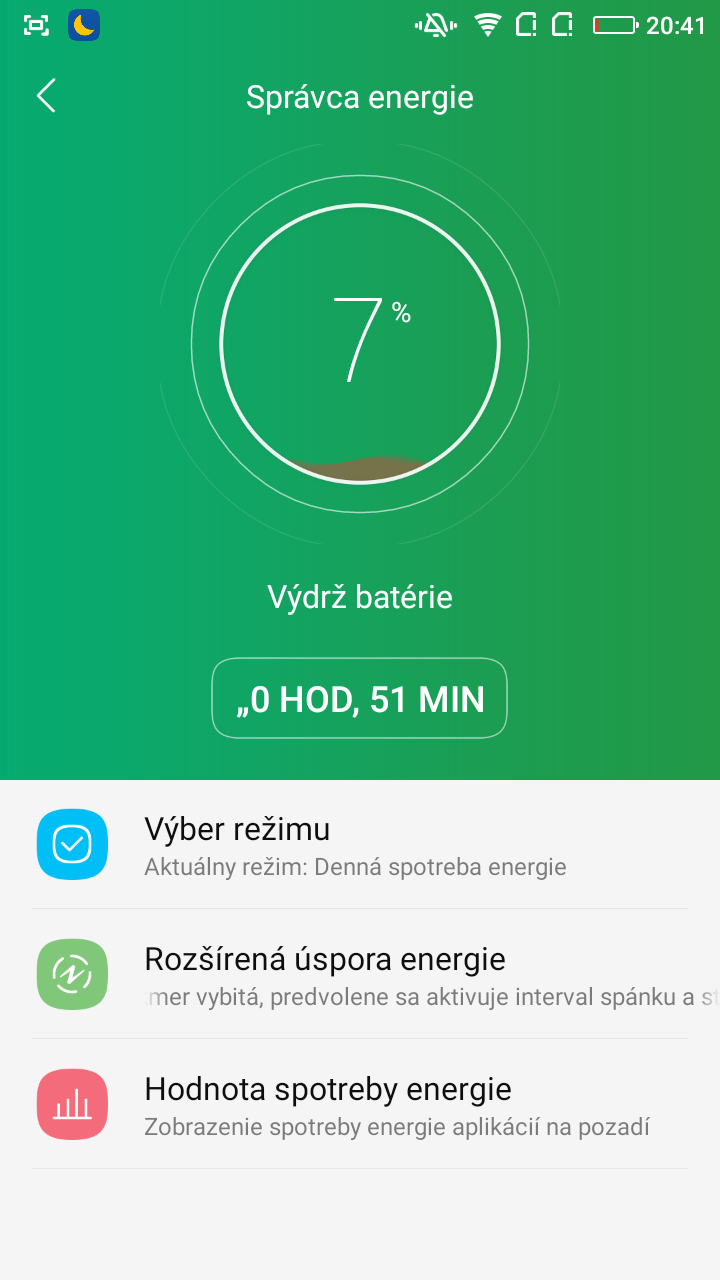Image resolution: width=720 pixels, height=1280 pixels.
Task: Open Hodnota spotreby energie
Action: point(360,1104)
